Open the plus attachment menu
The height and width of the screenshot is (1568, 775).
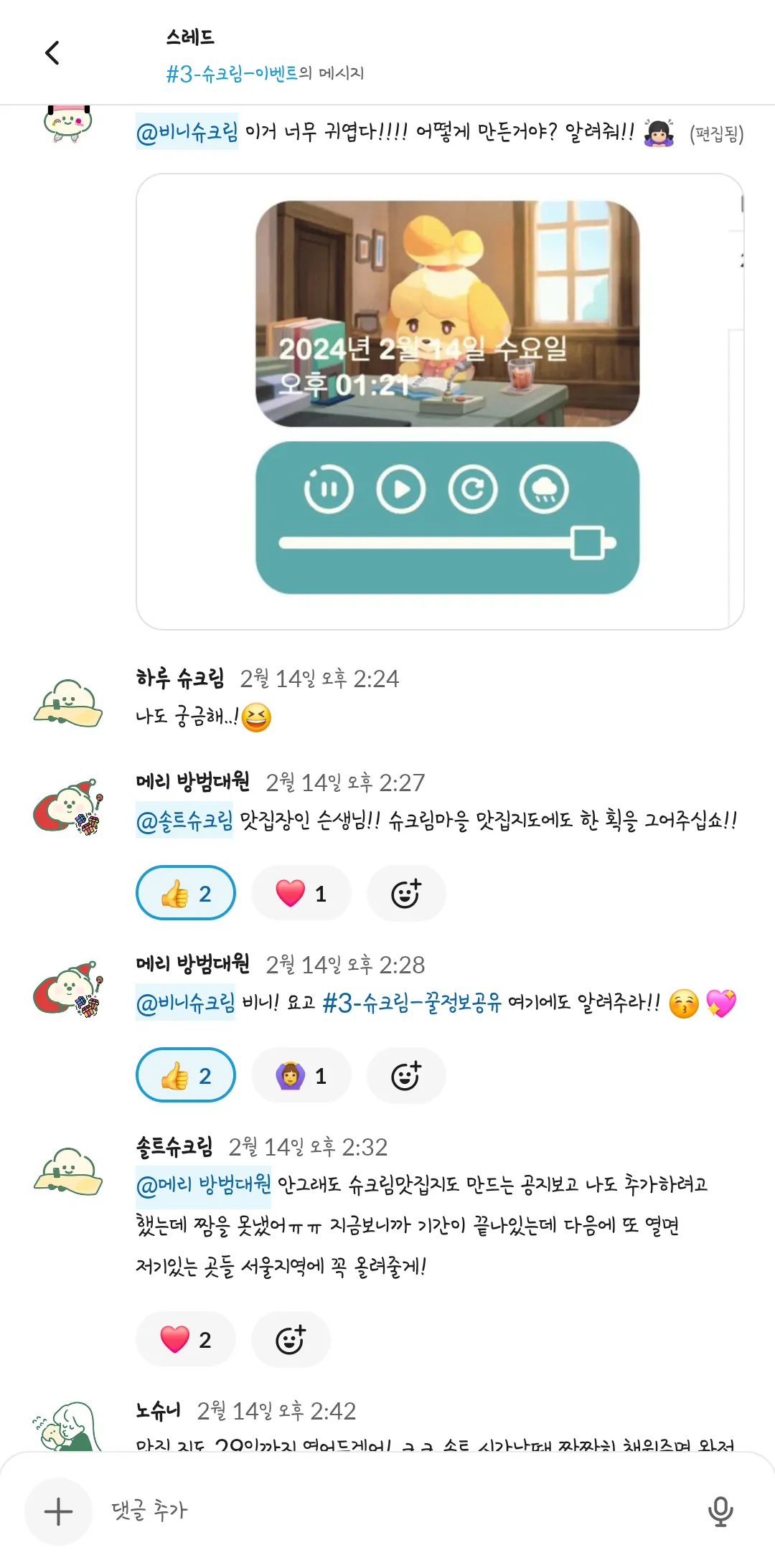point(58,1511)
